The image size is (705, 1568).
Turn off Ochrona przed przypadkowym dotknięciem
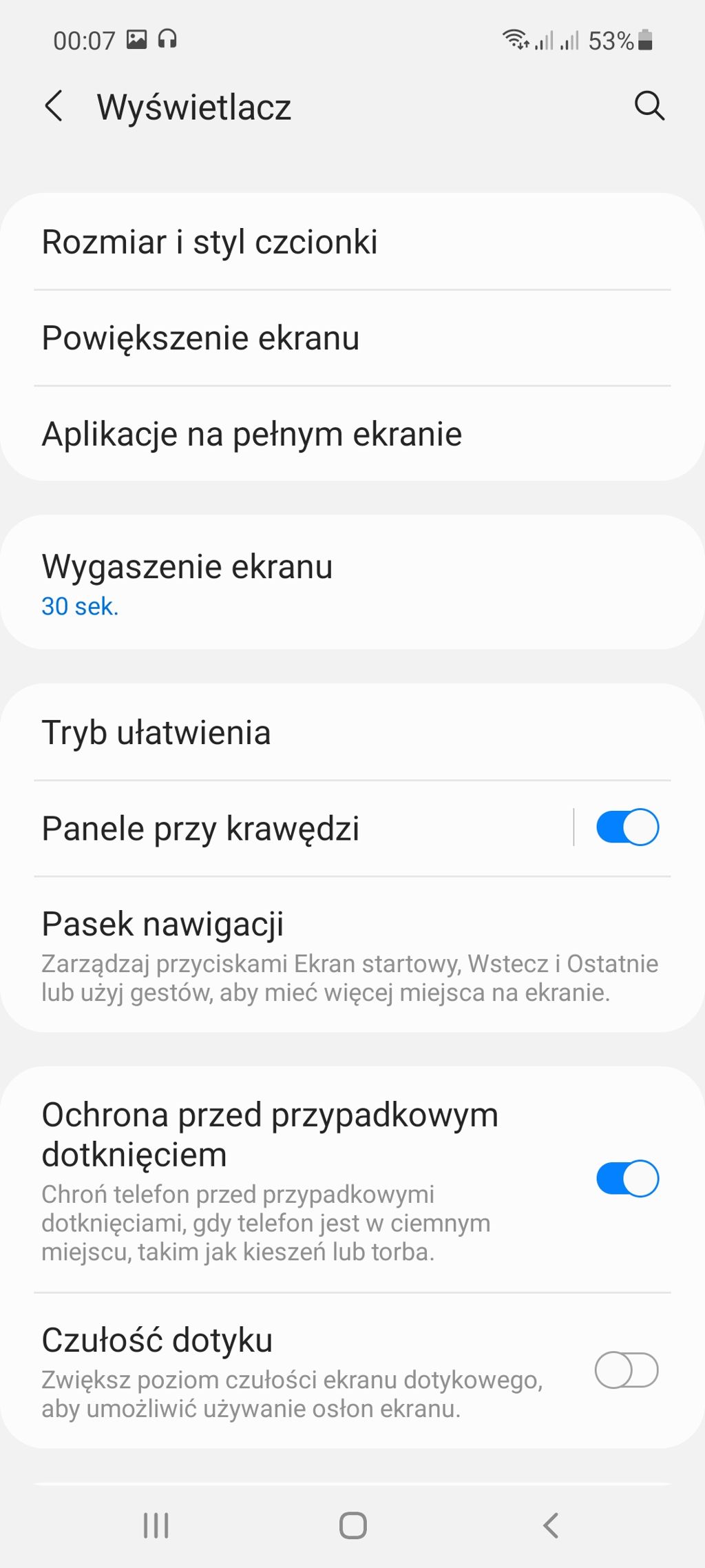tap(627, 1178)
